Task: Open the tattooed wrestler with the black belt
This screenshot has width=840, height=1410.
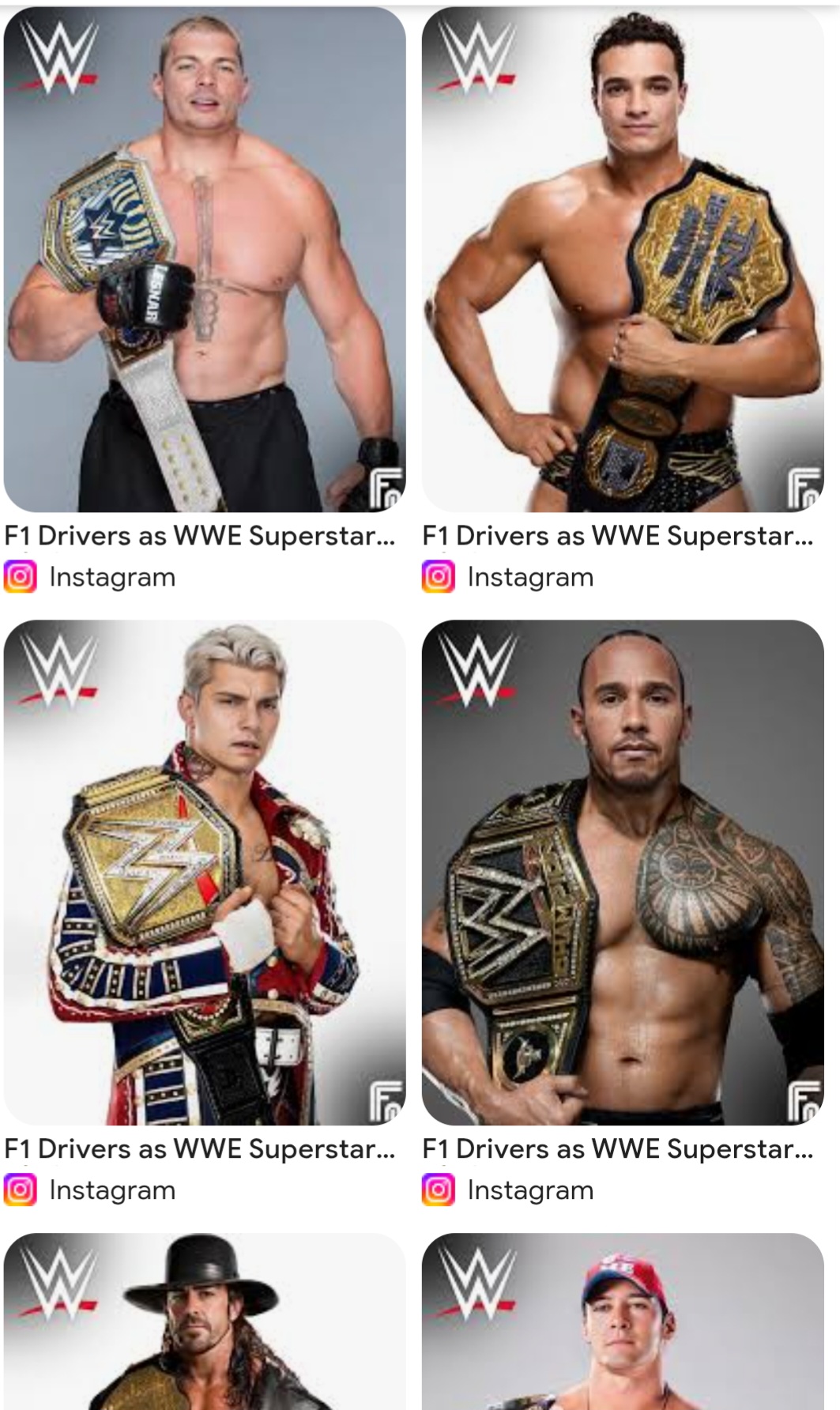Action: [x=623, y=873]
